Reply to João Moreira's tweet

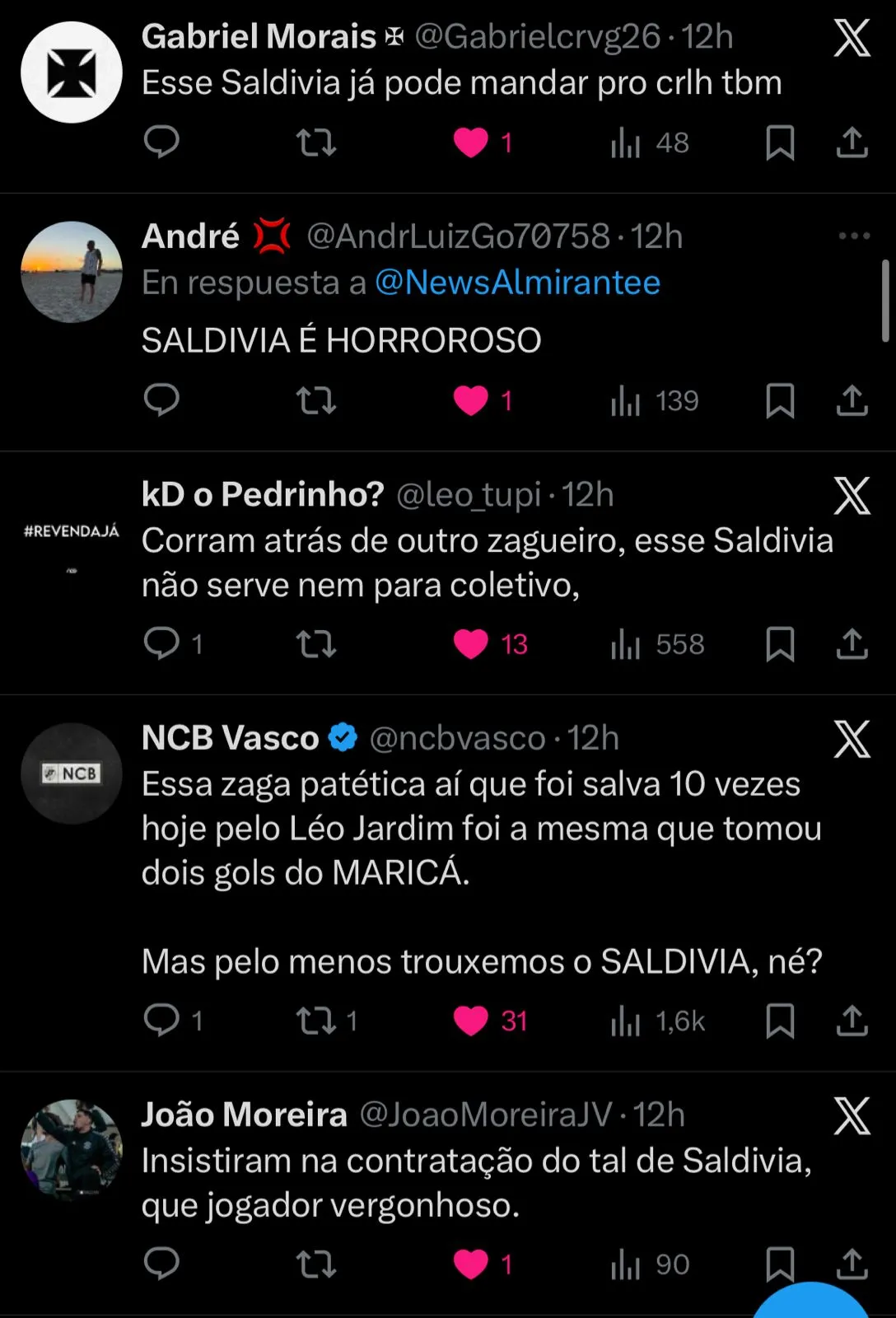tap(161, 1264)
